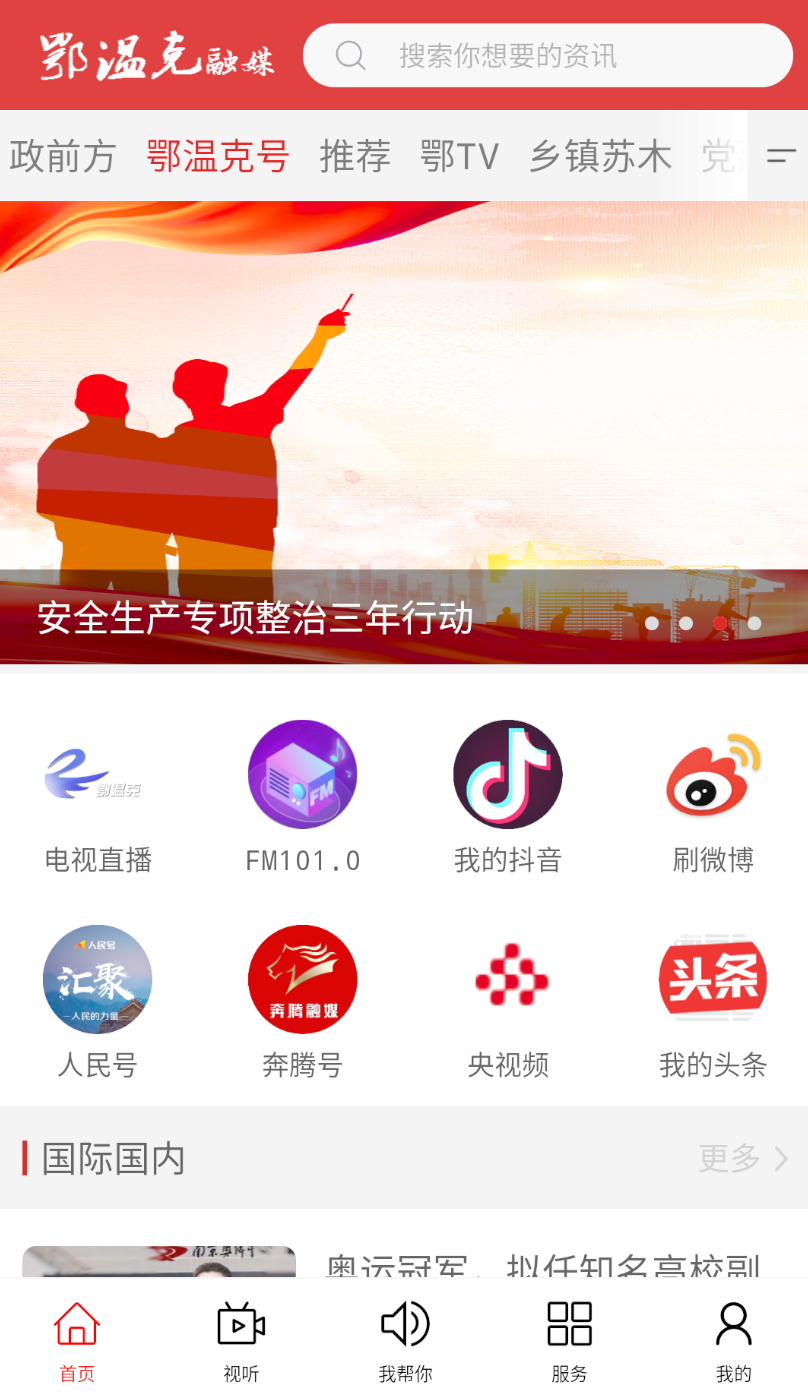Tap the search box for news
Viewport: 808px width, 1392px height.
548,55
